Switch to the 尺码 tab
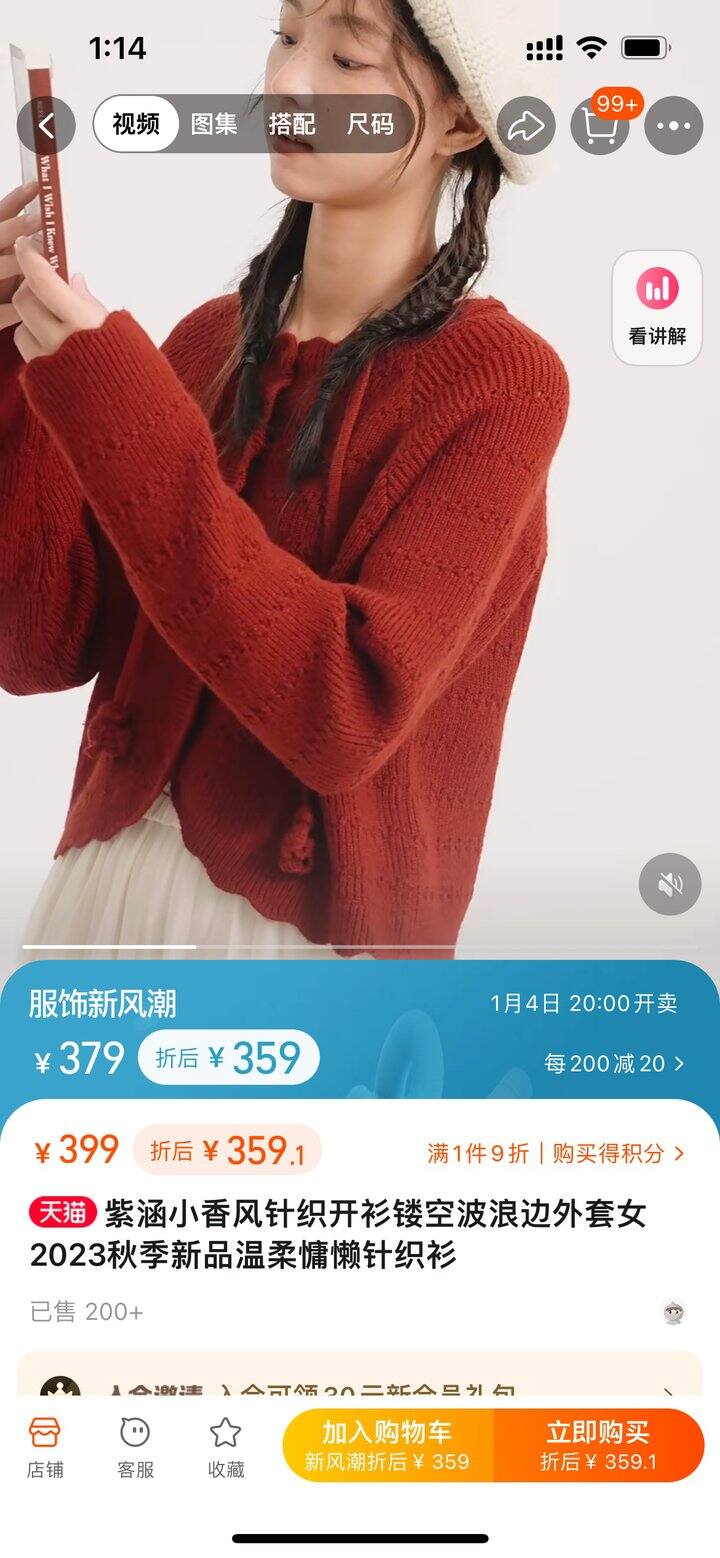This screenshot has width=720, height=1558. click(370, 125)
